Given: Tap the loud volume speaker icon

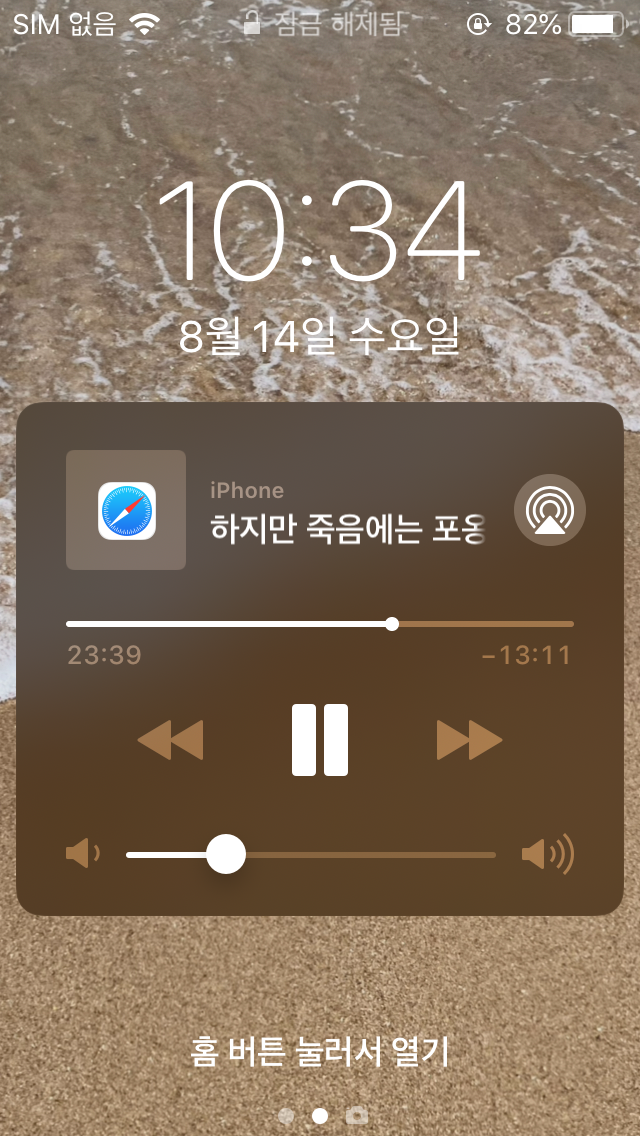Looking at the screenshot, I should pos(548,854).
